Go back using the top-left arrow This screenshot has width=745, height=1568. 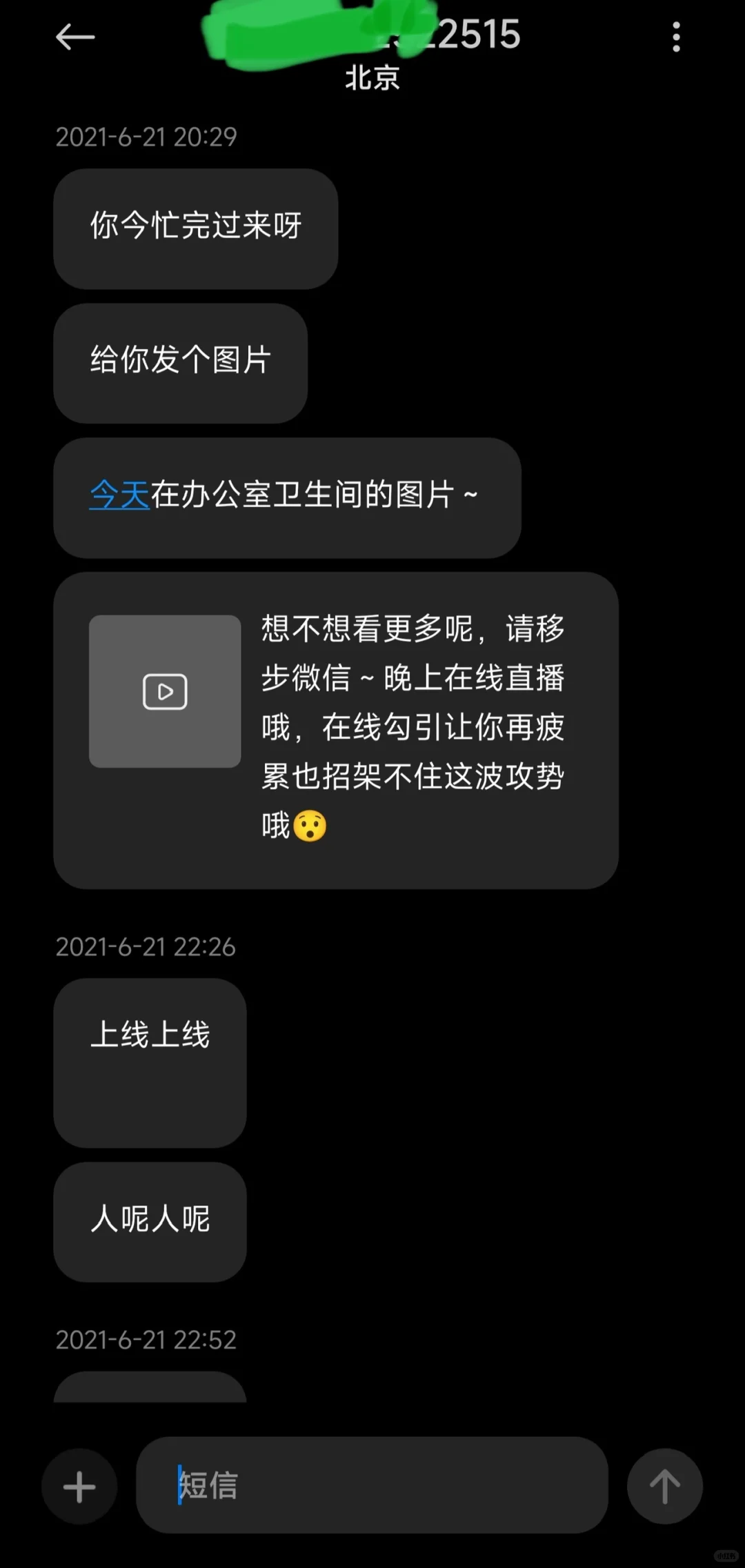(x=74, y=37)
